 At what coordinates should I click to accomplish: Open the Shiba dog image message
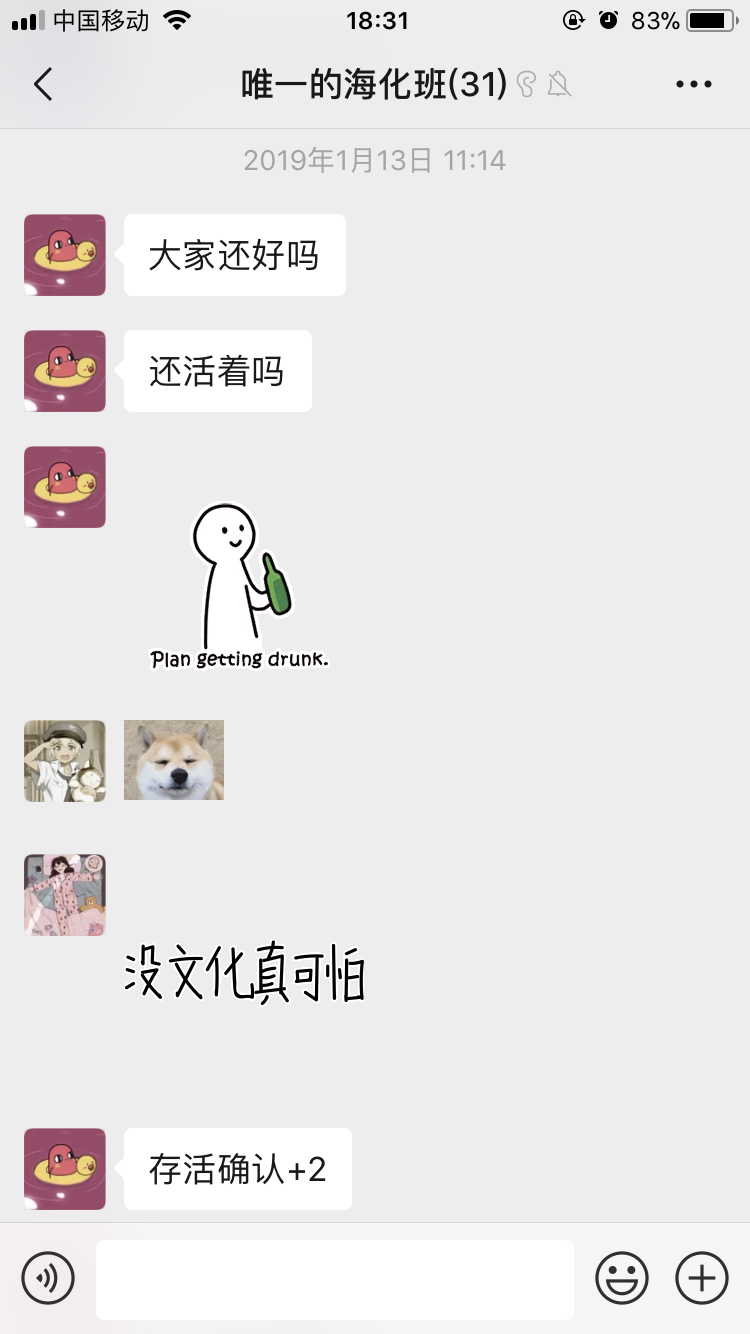[x=174, y=760]
